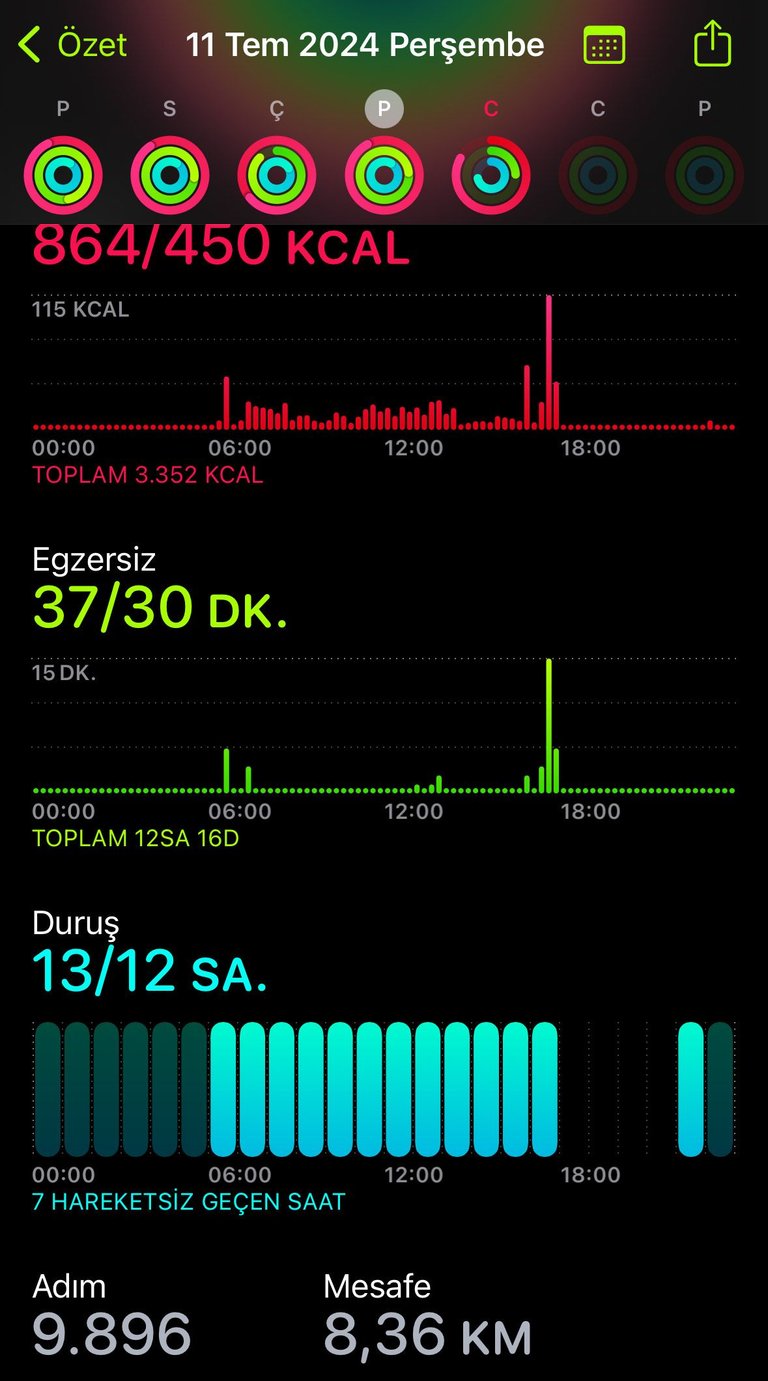Select the highlighted Perşembe rings
768x1381 pixels.
tap(384, 176)
